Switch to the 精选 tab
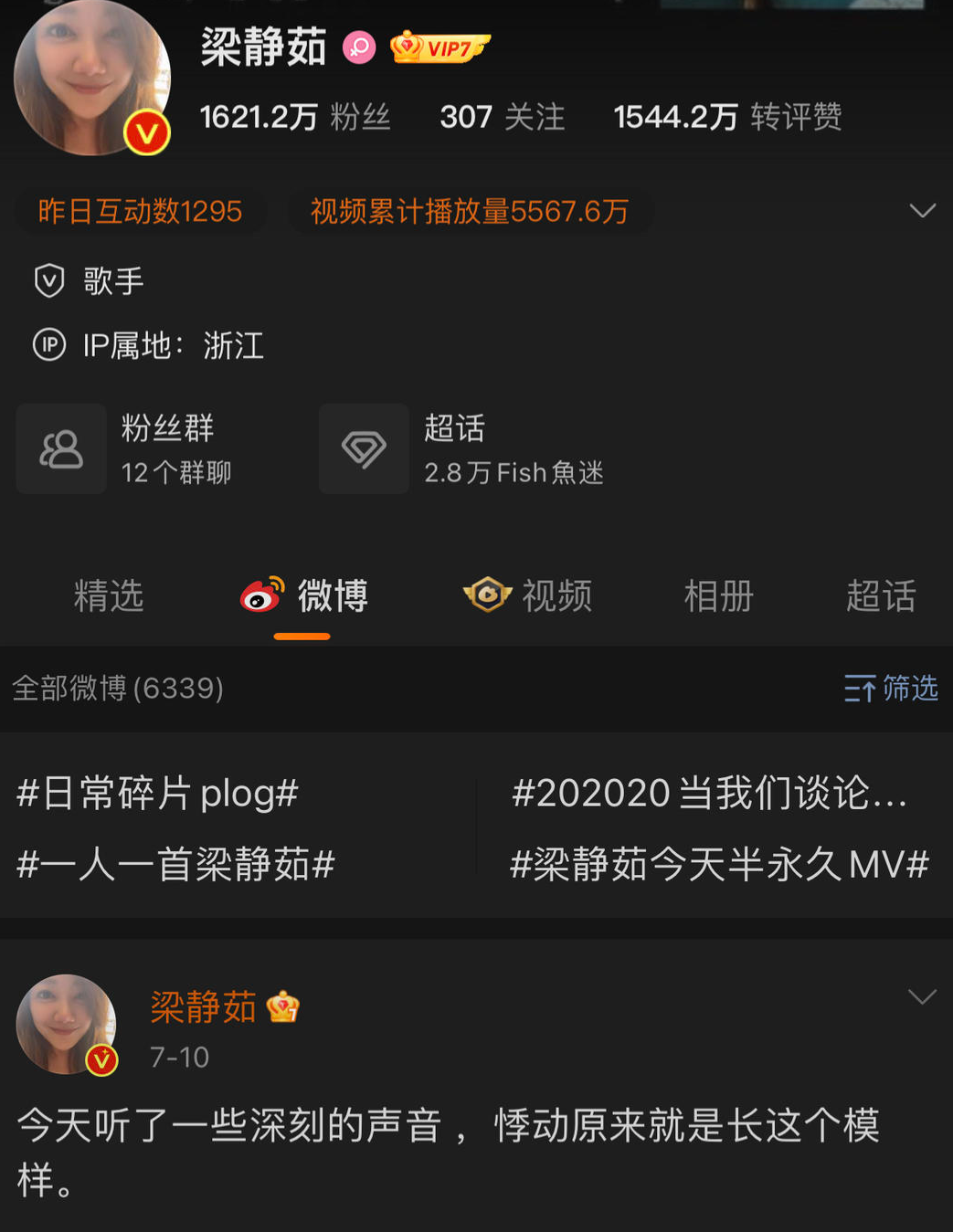Viewport: 953px width, 1232px height. [109, 596]
